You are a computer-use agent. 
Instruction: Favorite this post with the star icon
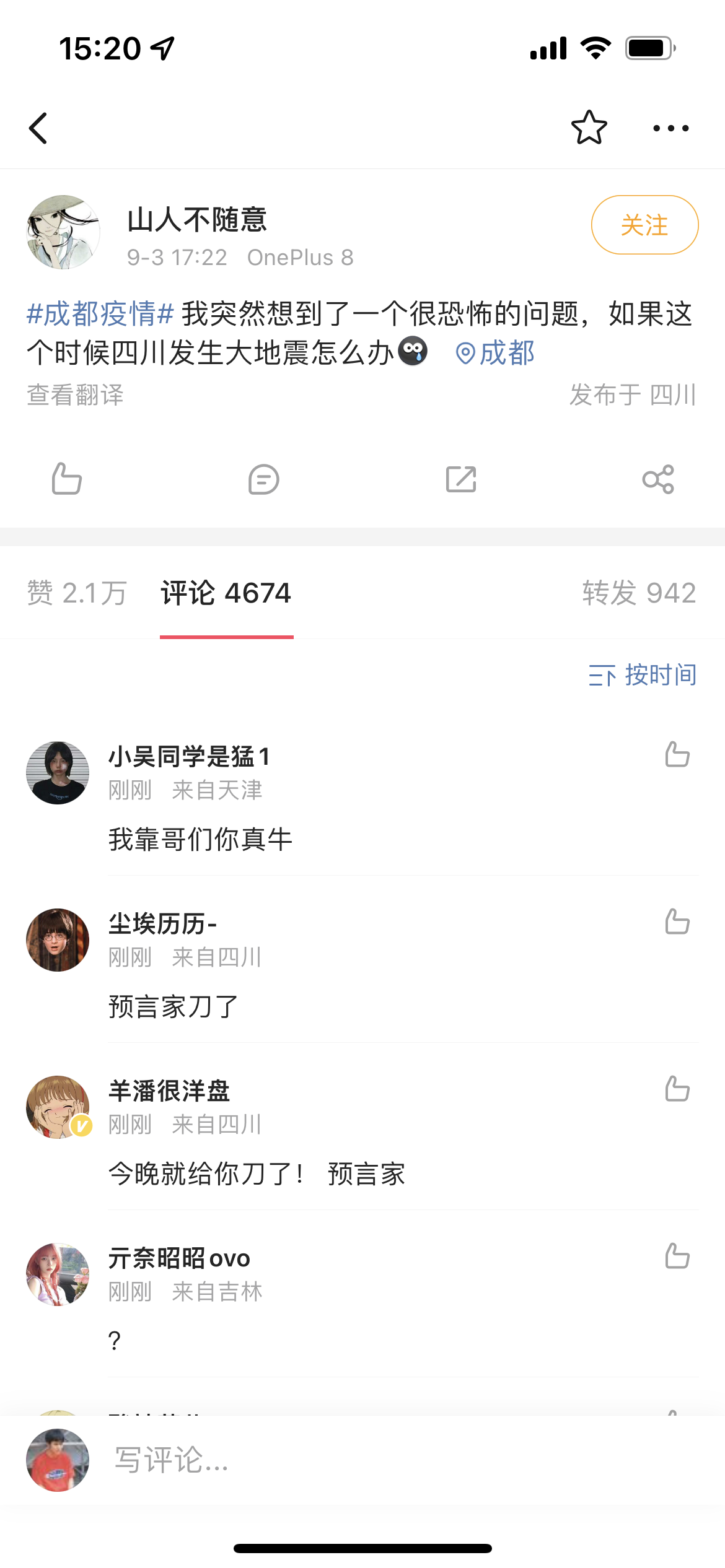[589, 128]
